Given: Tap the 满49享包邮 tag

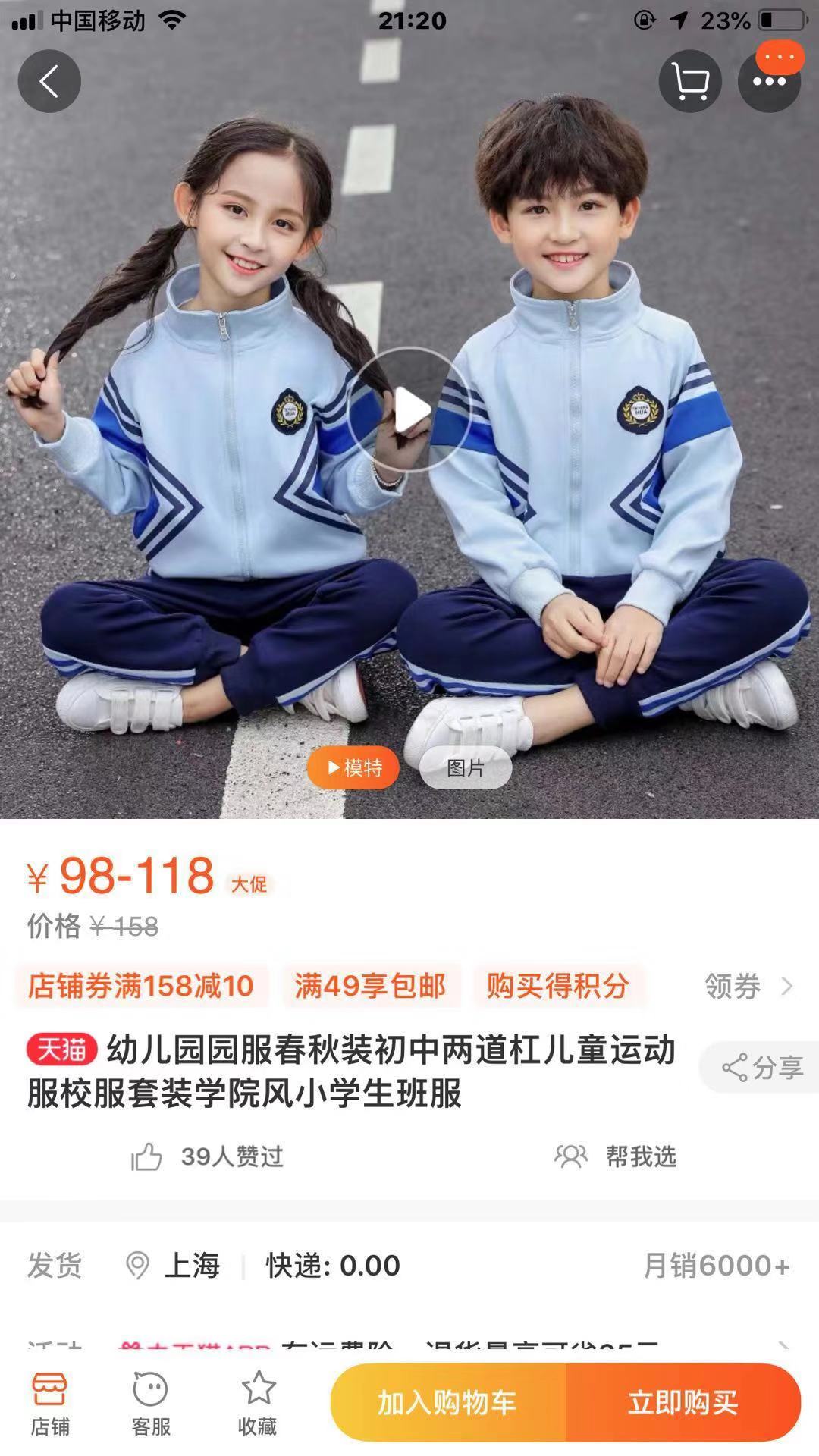Looking at the screenshot, I should point(370,986).
